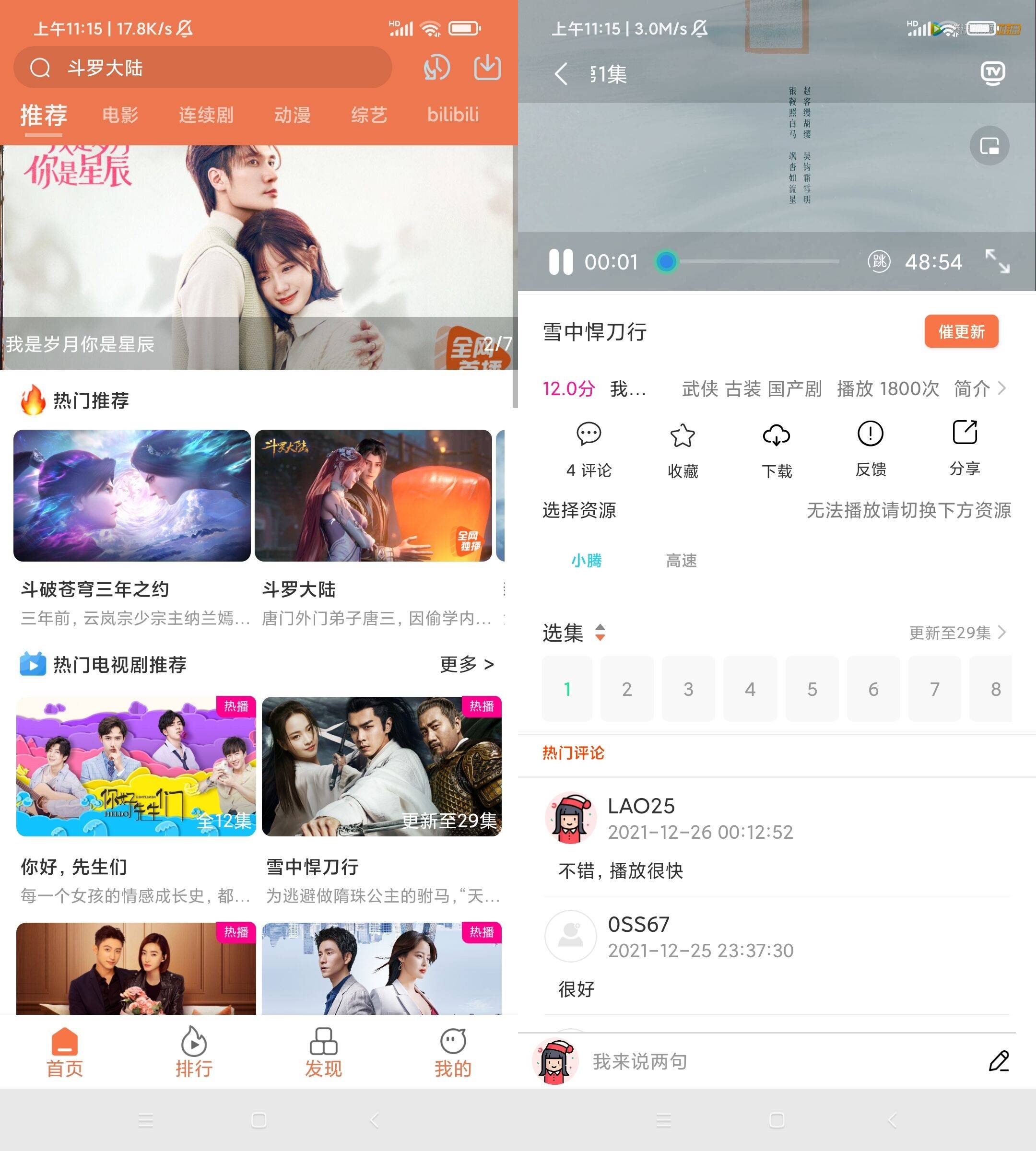Tap the 催更新 button
This screenshot has height=1151, width=1036.
pyautogui.click(x=961, y=331)
